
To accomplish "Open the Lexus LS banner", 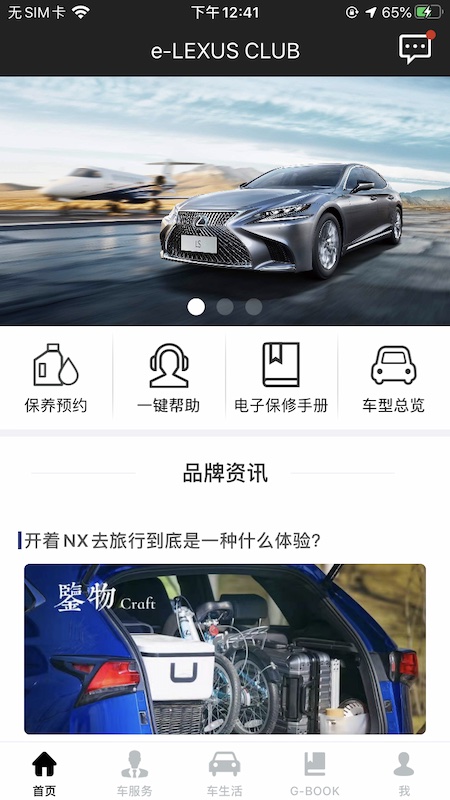I will [x=225, y=201].
